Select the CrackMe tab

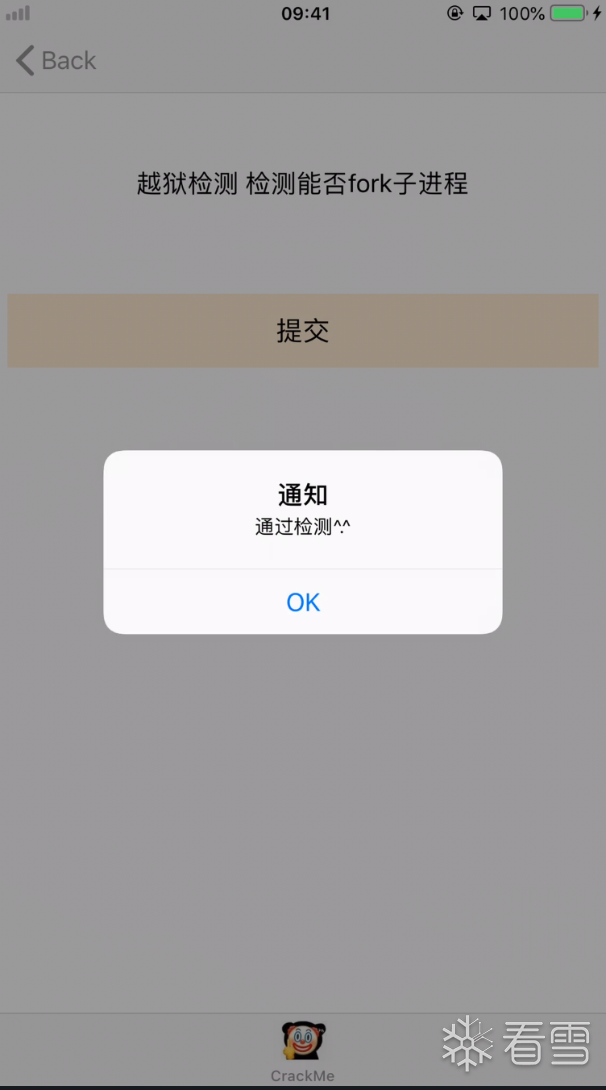pos(303,1051)
